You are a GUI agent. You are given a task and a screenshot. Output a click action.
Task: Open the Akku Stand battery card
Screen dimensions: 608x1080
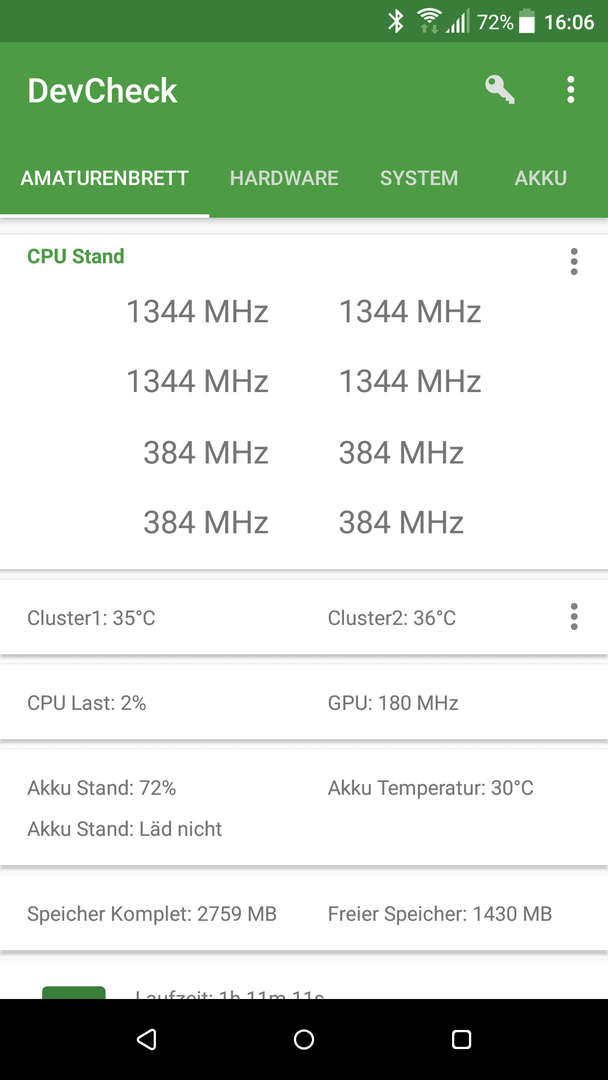[x=304, y=807]
